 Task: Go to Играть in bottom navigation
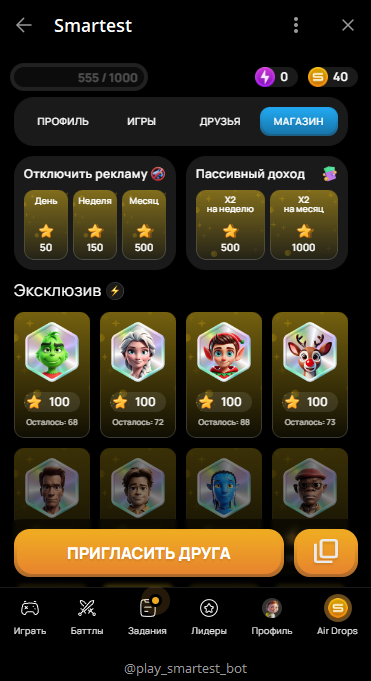[x=30, y=618]
